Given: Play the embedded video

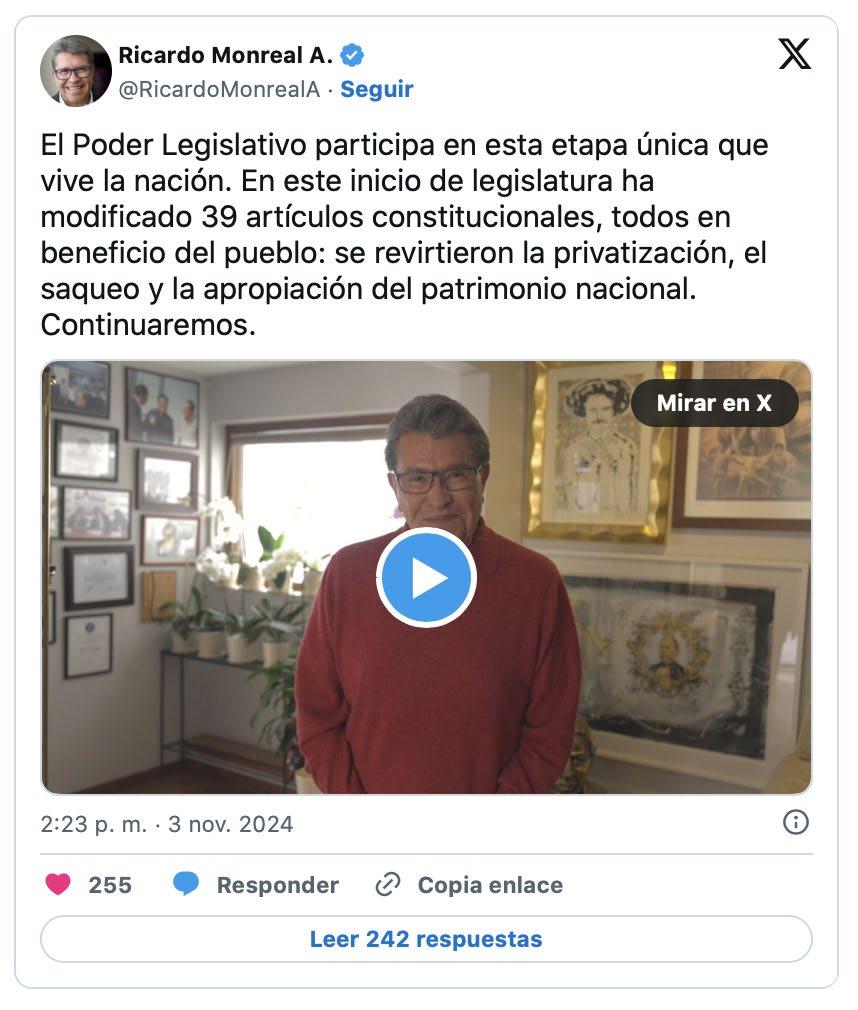Looking at the screenshot, I should pos(426,578).
